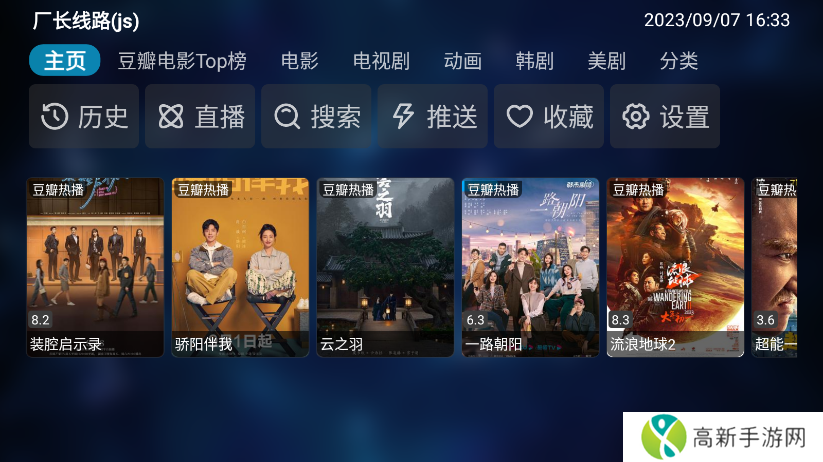Screen dimensions: 823x462
Task: Tap the 推送 push button
Action: point(433,117)
